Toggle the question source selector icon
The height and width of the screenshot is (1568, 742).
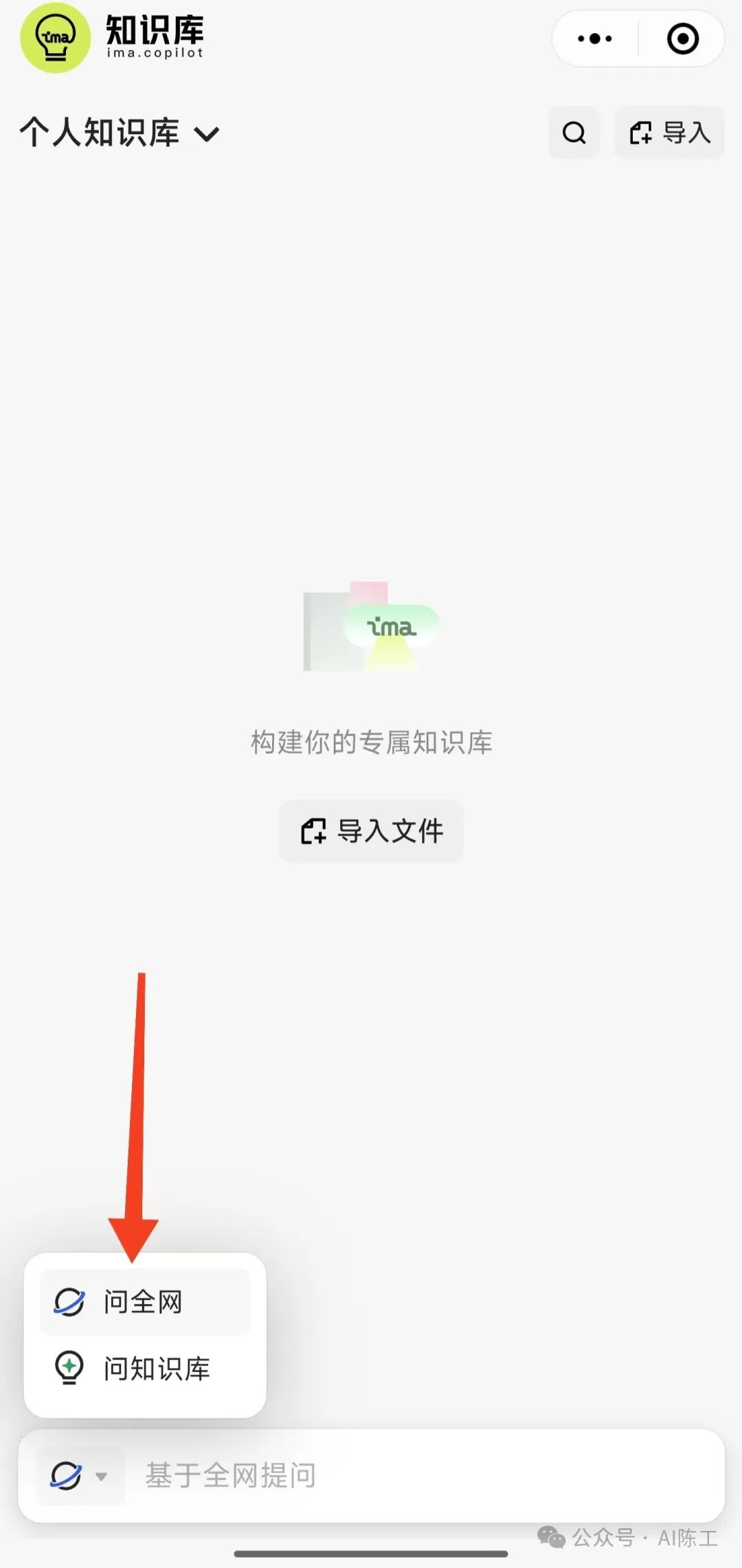coord(79,1476)
